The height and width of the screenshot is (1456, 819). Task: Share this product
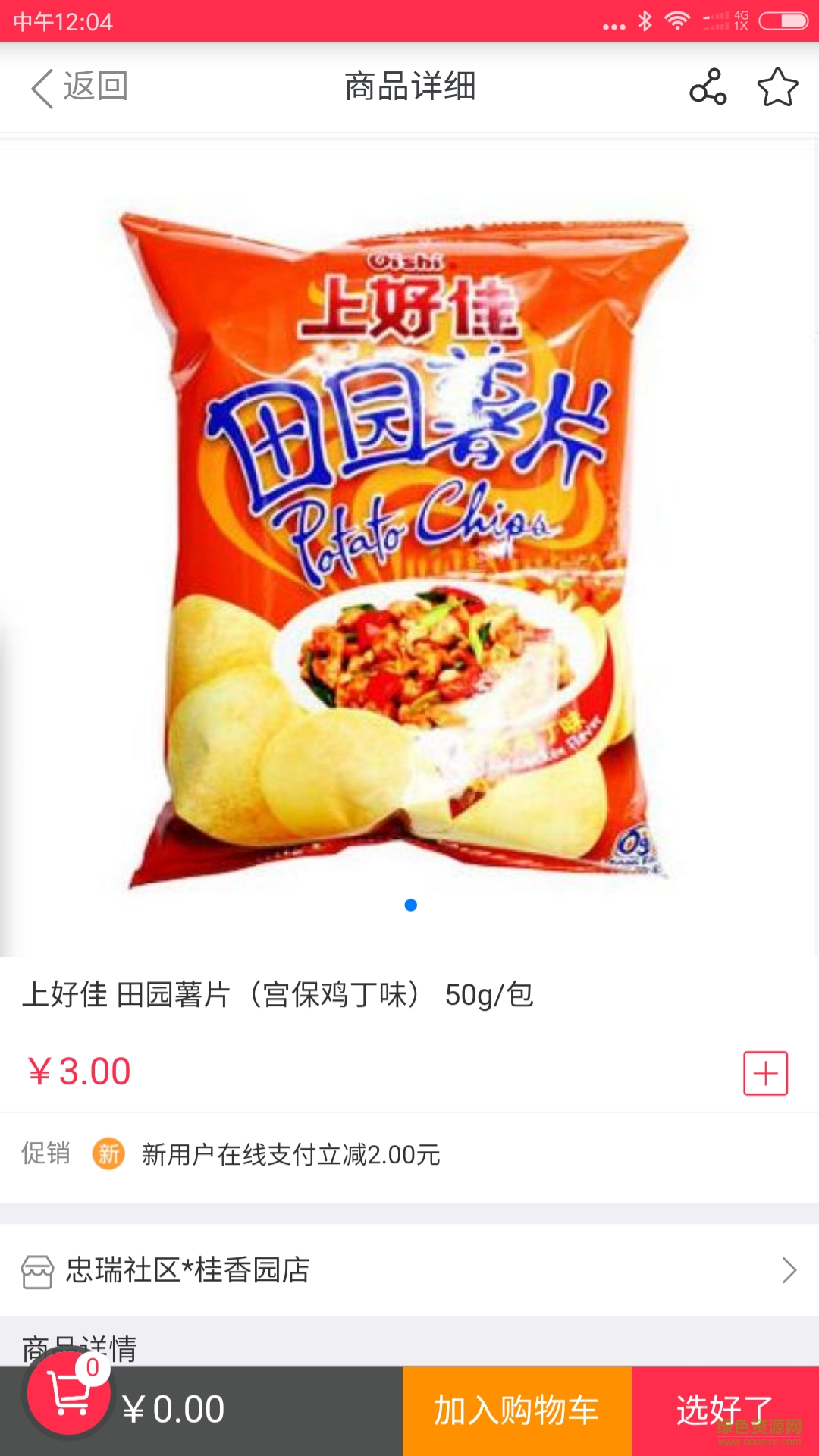708,87
